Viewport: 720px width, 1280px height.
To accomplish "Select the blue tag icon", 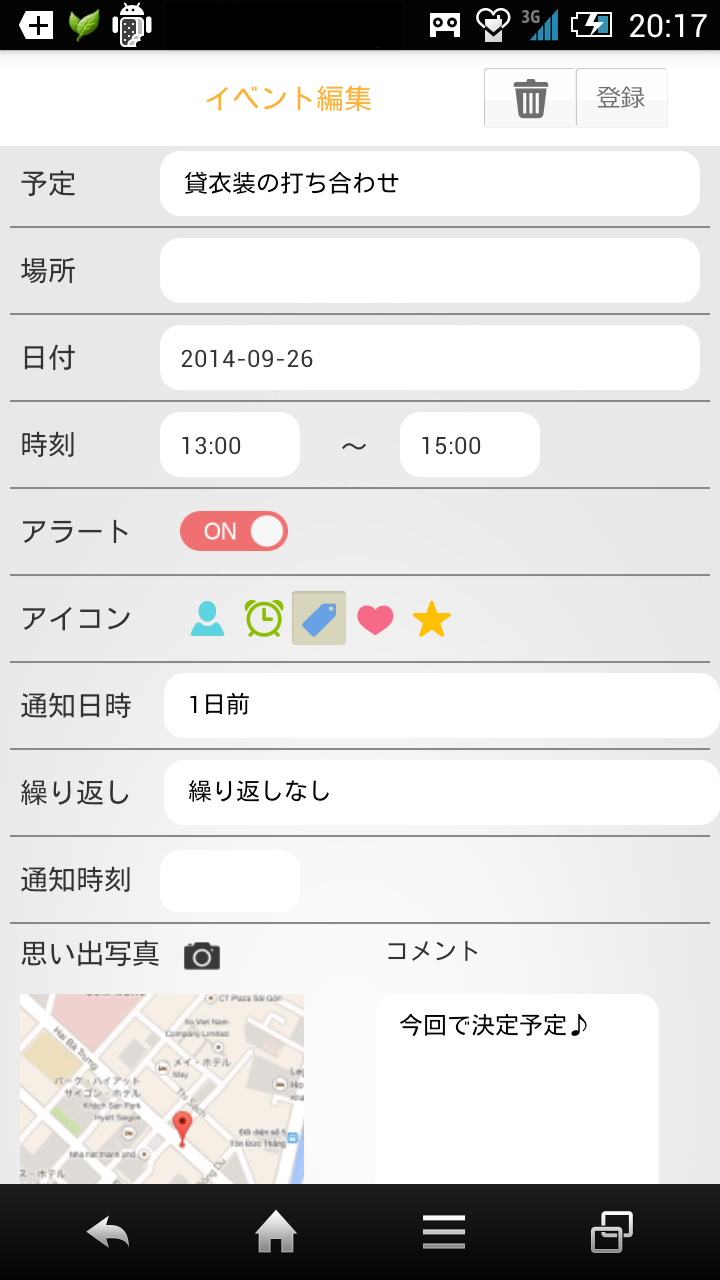I will [x=319, y=619].
